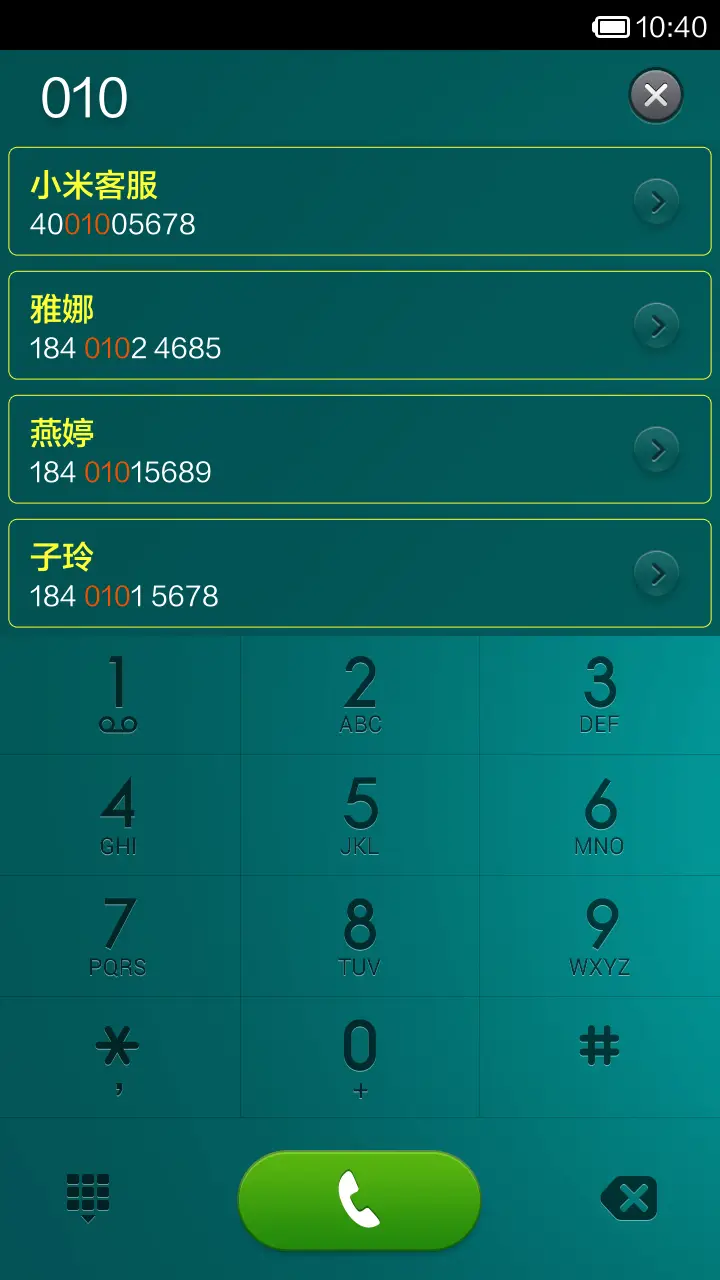Hide the dial pad using bottom-left keypad icon
Viewport: 720px width, 1280px height.
(88, 1196)
